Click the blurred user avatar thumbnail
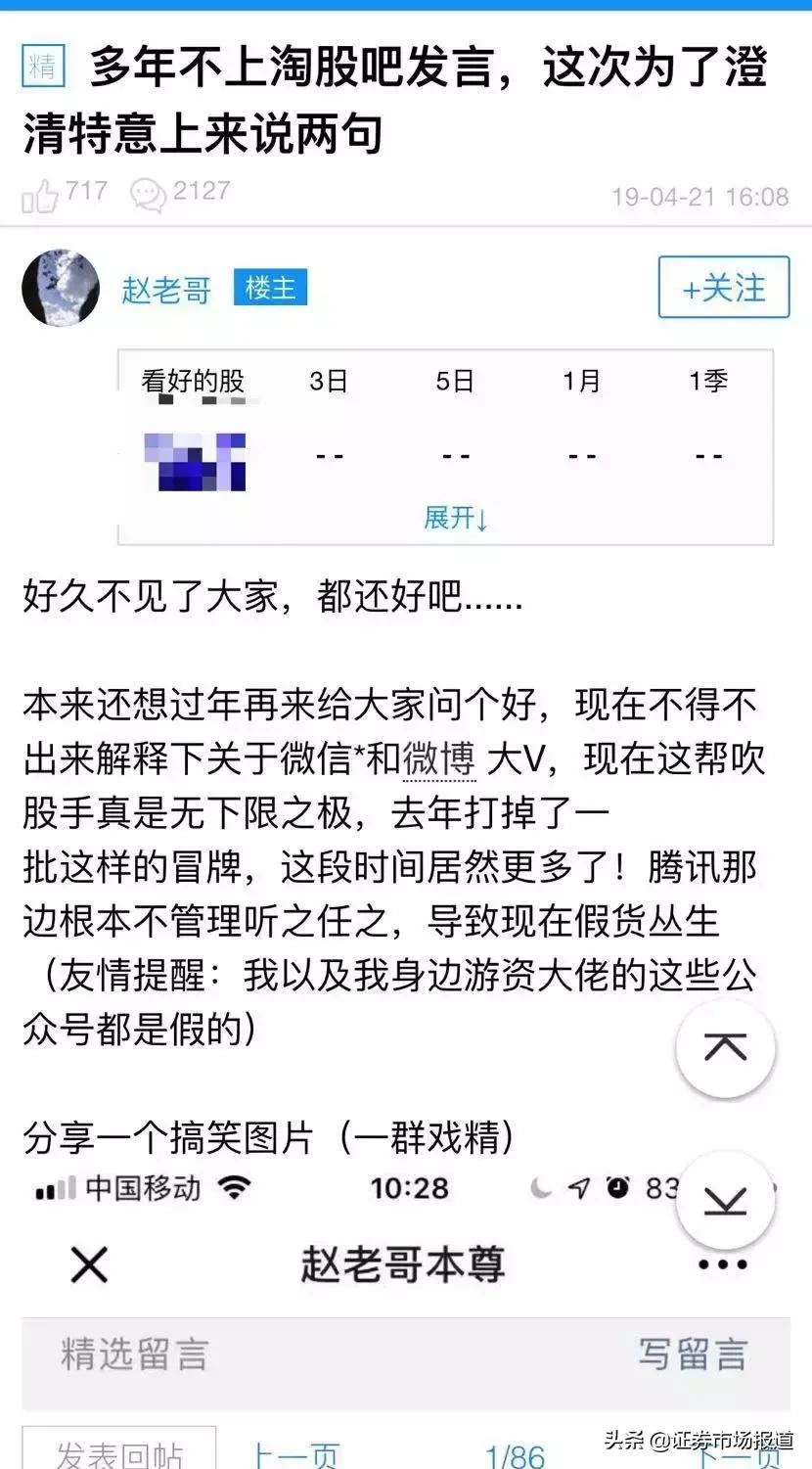This screenshot has height=1469, width=812. (60, 287)
